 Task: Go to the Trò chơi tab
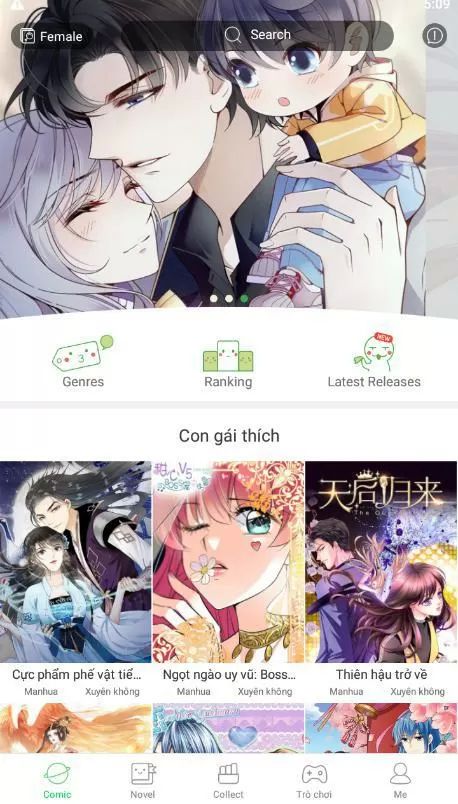pyautogui.click(x=314, y=779)
